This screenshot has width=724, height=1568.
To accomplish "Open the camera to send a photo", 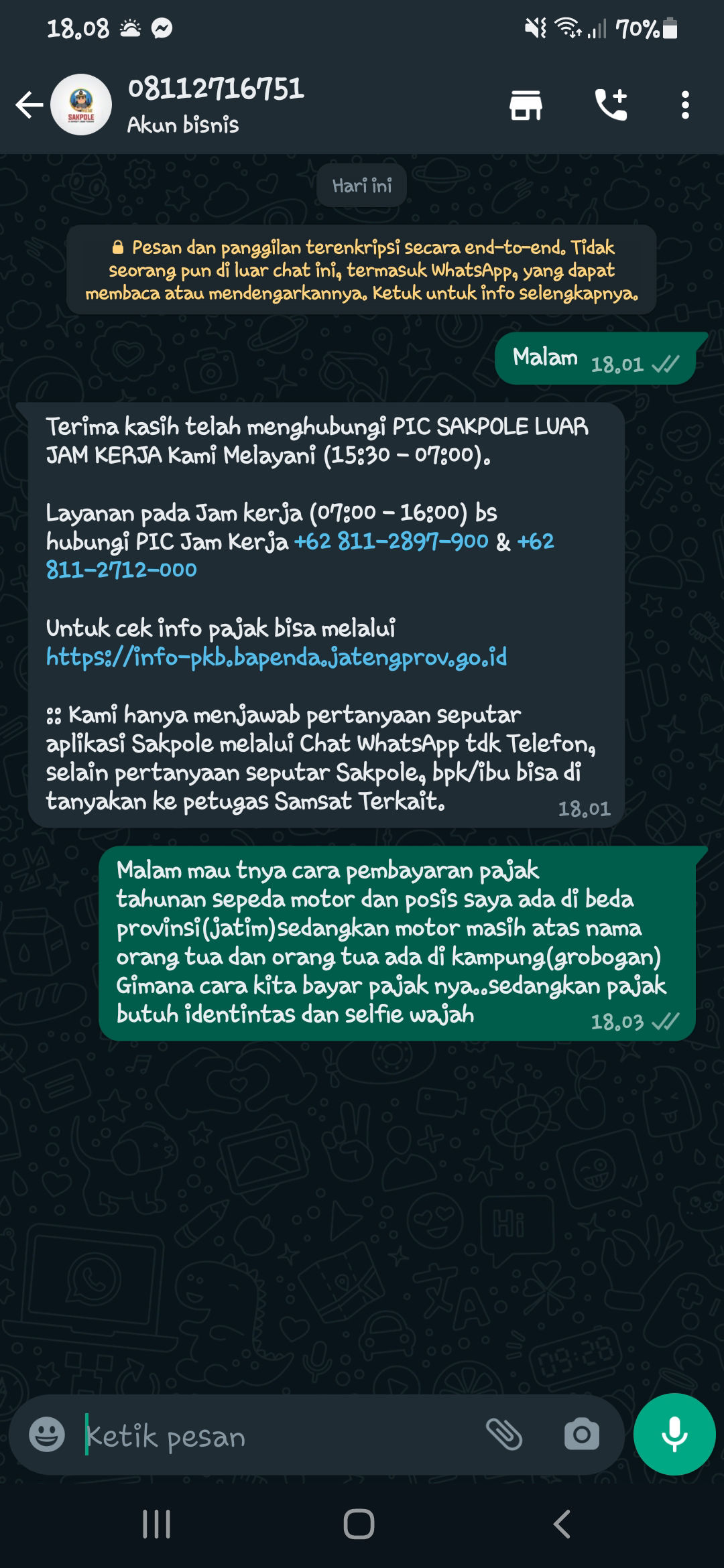I will 581,1435.
